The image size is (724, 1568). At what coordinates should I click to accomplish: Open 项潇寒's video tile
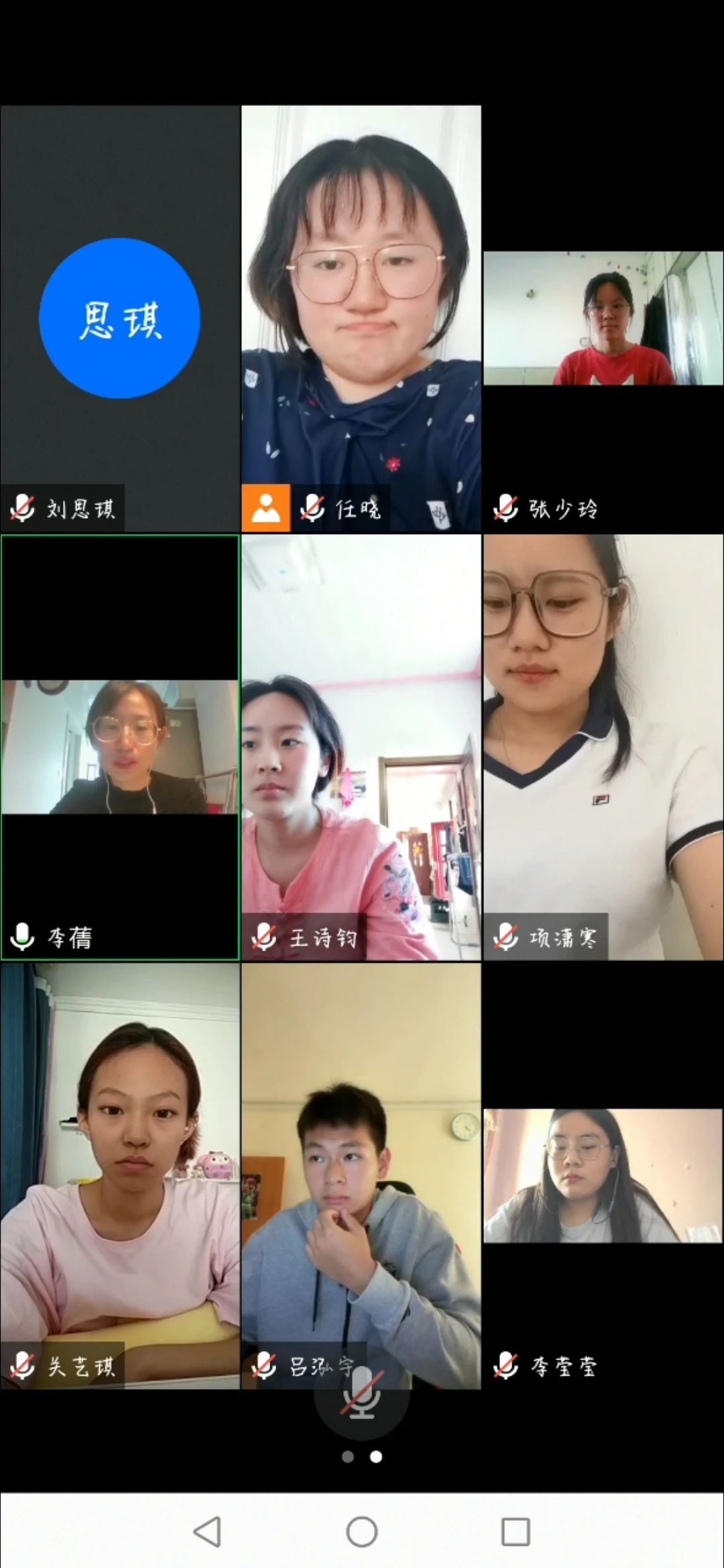[x=603, y=747]
